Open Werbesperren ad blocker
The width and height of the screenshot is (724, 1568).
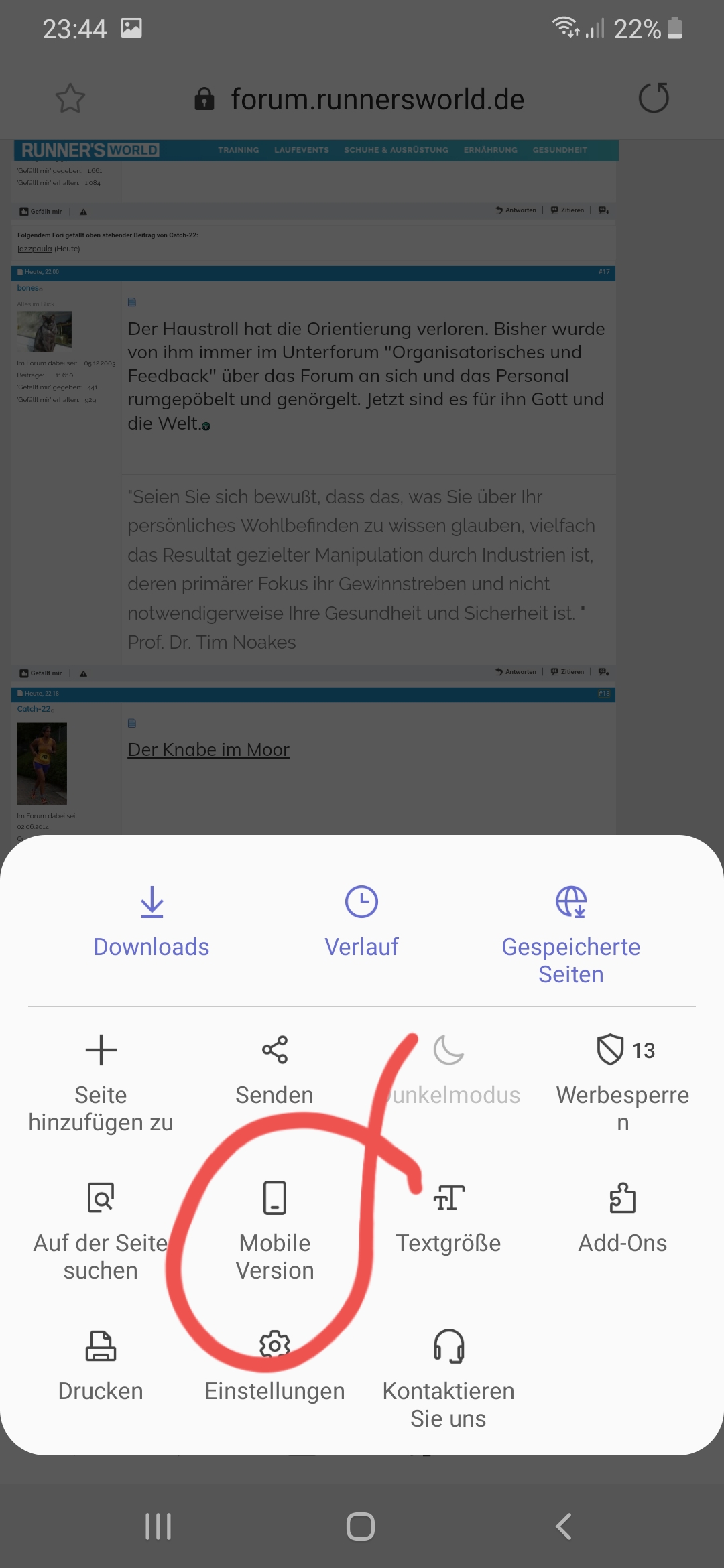[x=623, y=1079]
